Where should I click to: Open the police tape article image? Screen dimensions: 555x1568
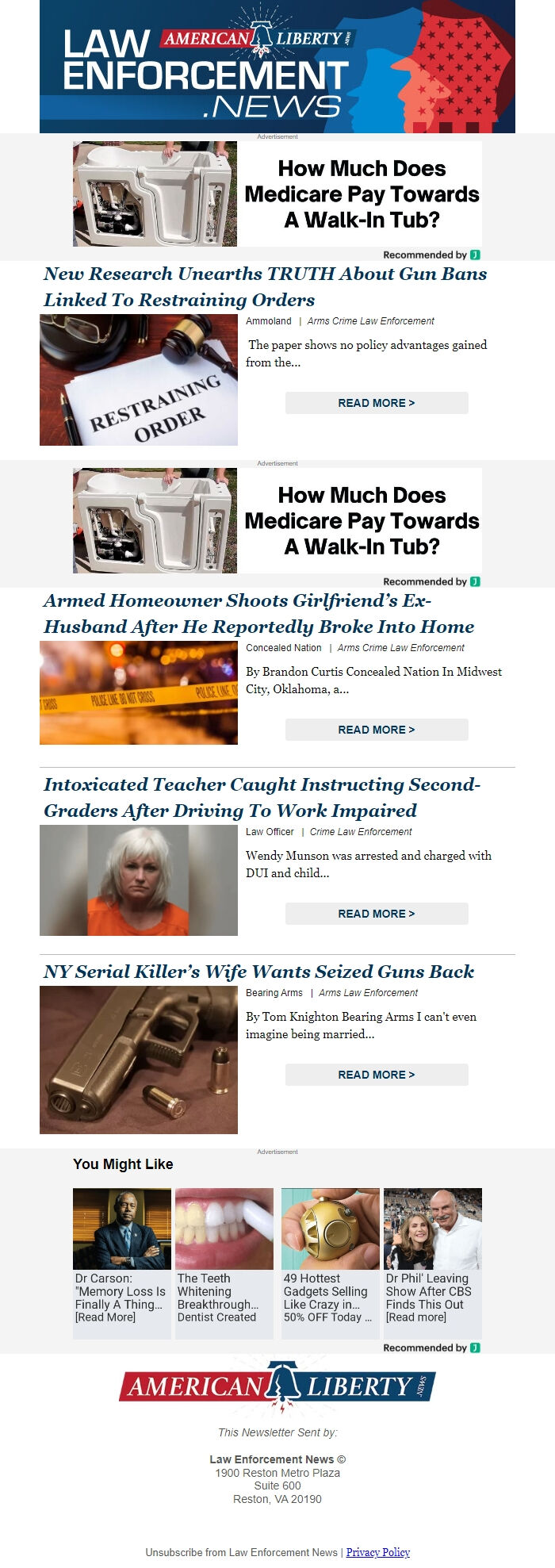click(139, 693)
